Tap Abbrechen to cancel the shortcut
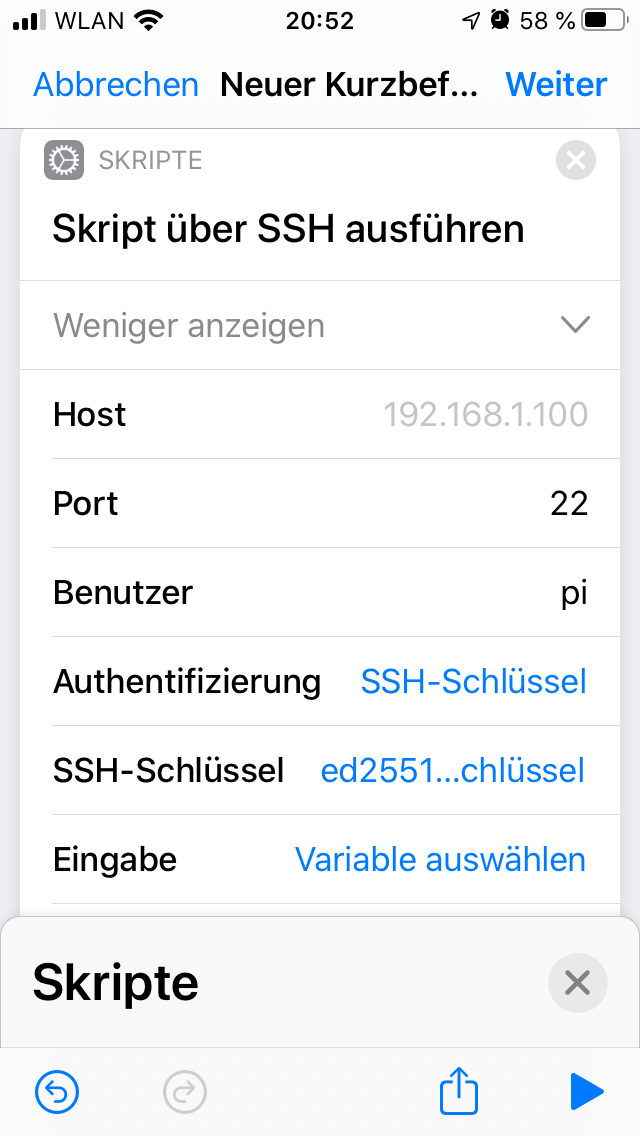Screen dimensions: 640x1136 pyautogui.click(x=116, y=85)
